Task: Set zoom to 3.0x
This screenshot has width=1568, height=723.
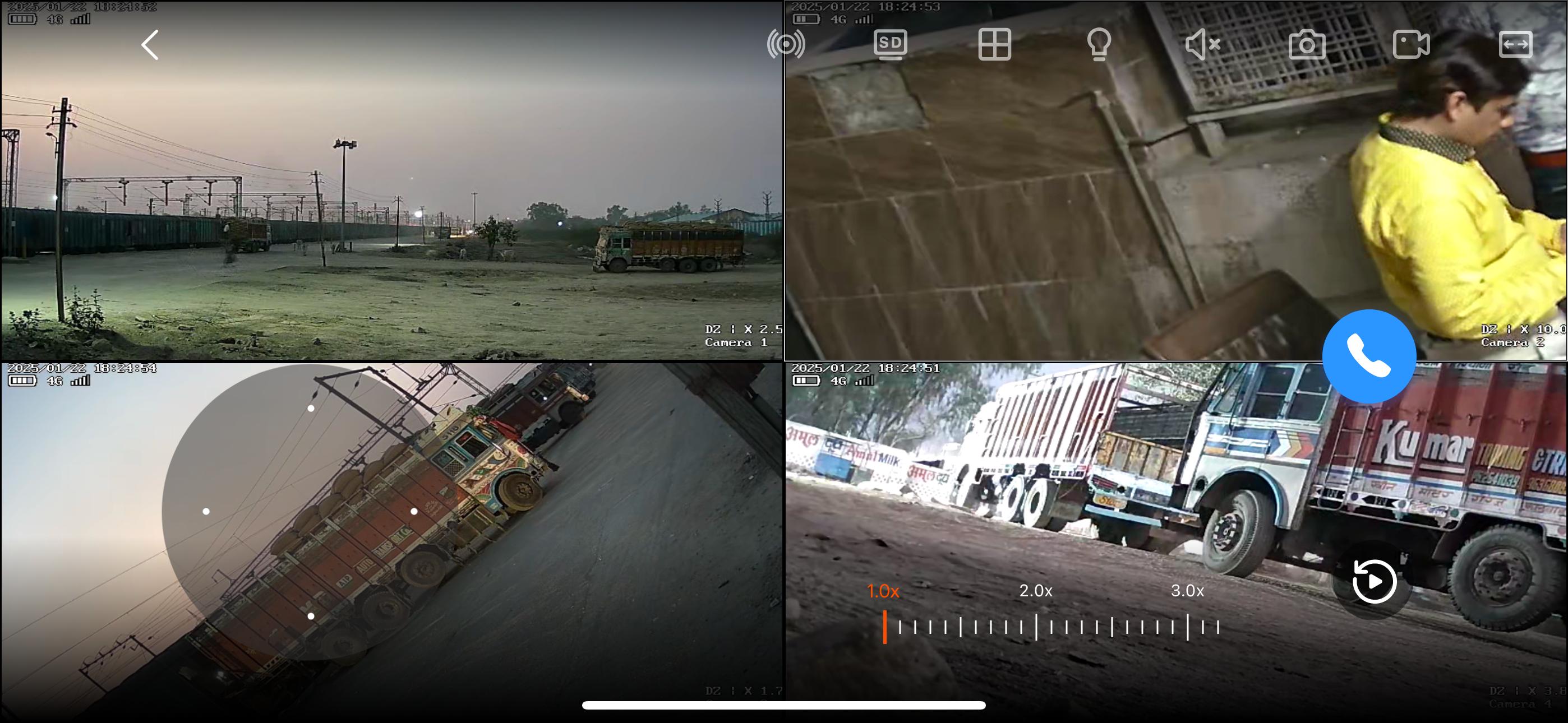Action: pos(1187,591)
